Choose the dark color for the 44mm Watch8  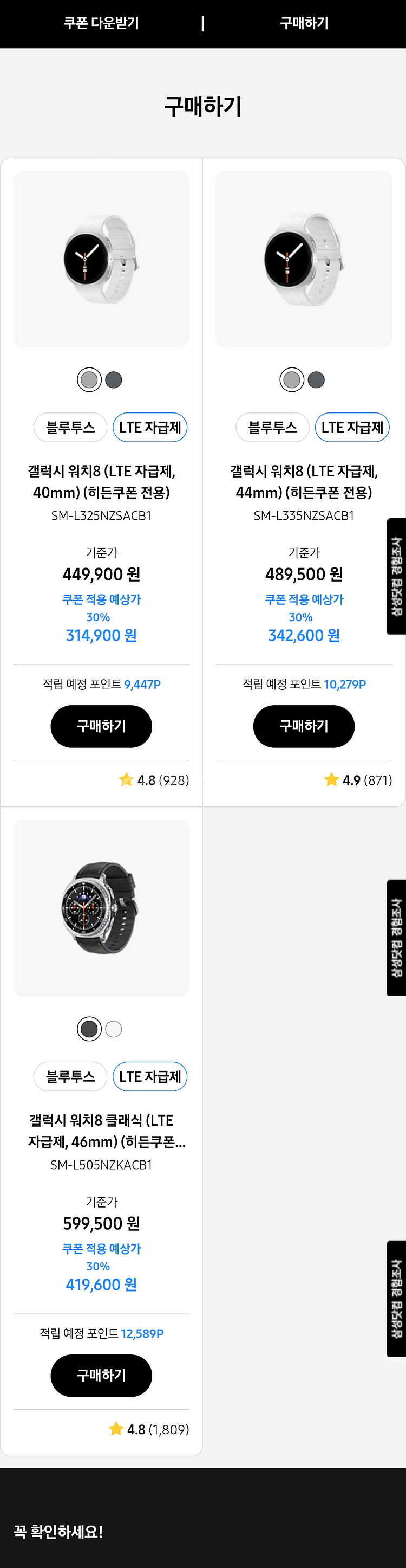[316, 380]
